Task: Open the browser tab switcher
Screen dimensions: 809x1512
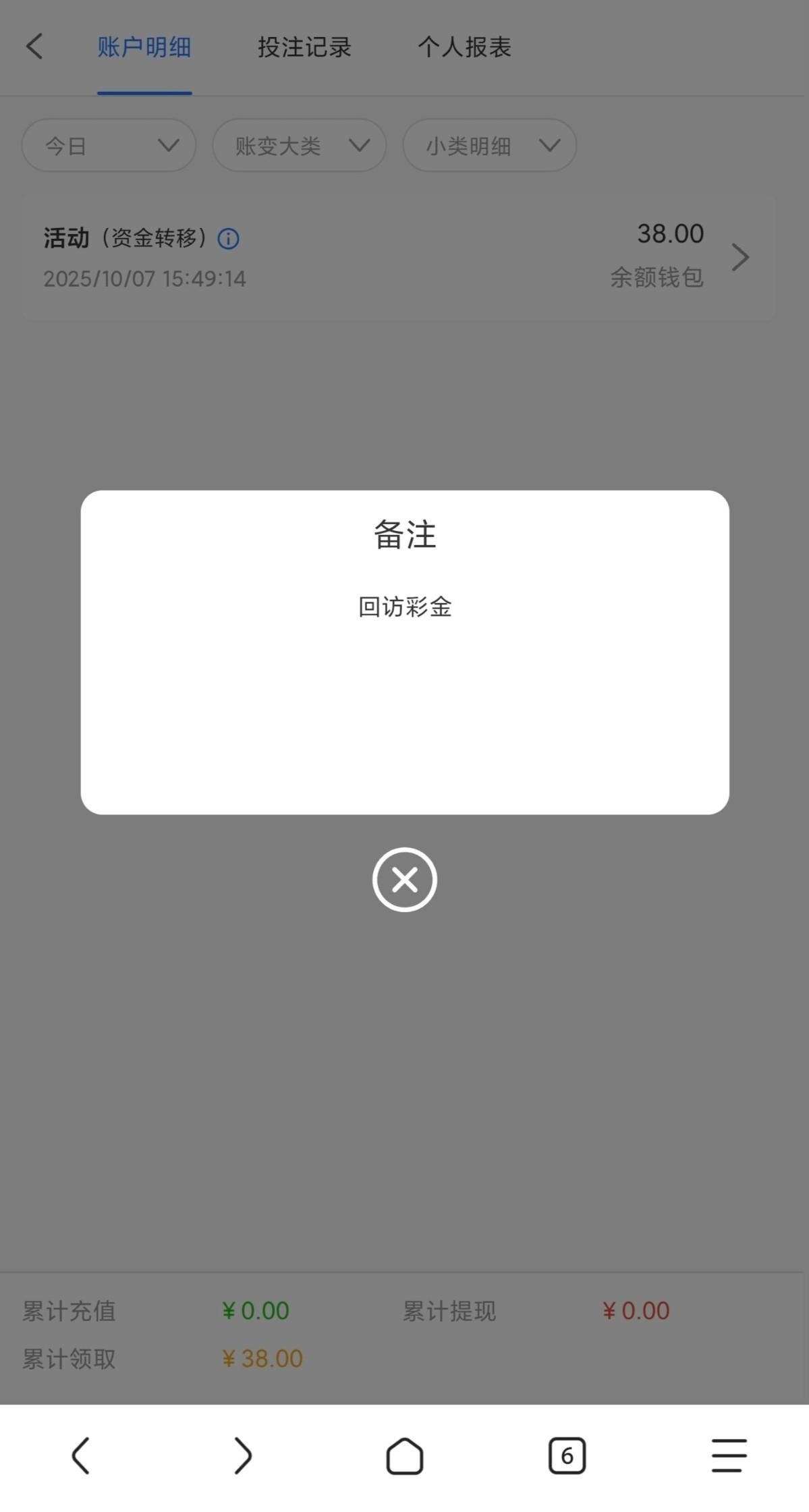Action: click(x=567, y=1455)
